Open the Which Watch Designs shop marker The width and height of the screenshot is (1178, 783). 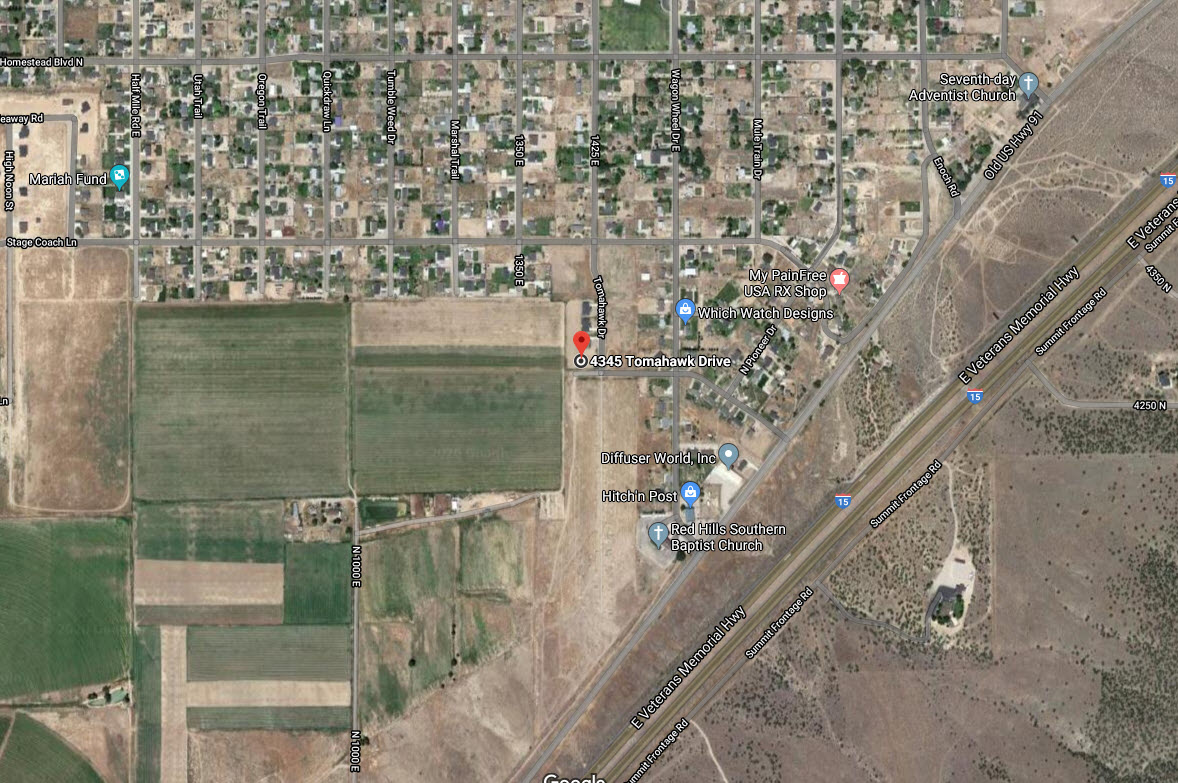pyautogui.click(x=685, y=310)
